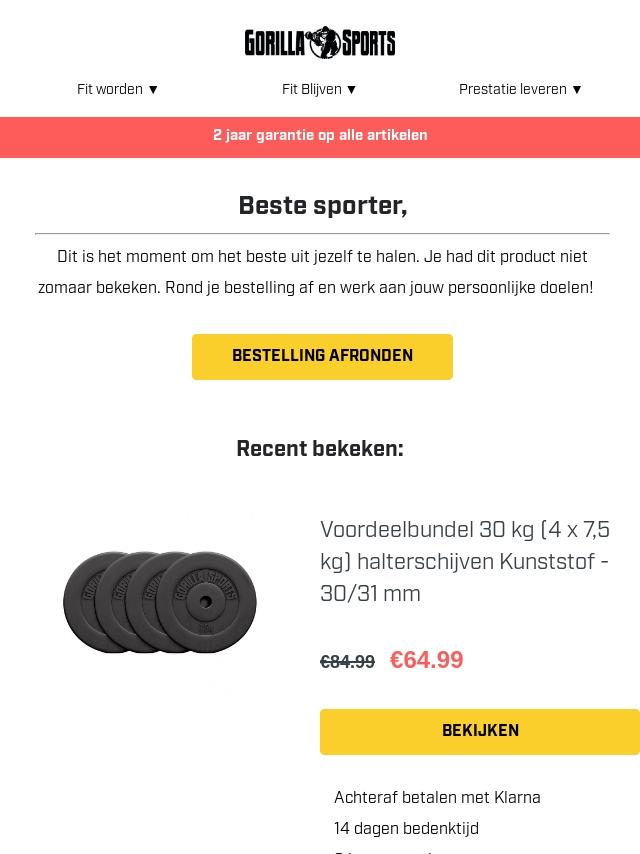Expand the Prestatie leveren menu
Viewport: 640px width, 854px height.
520,90
